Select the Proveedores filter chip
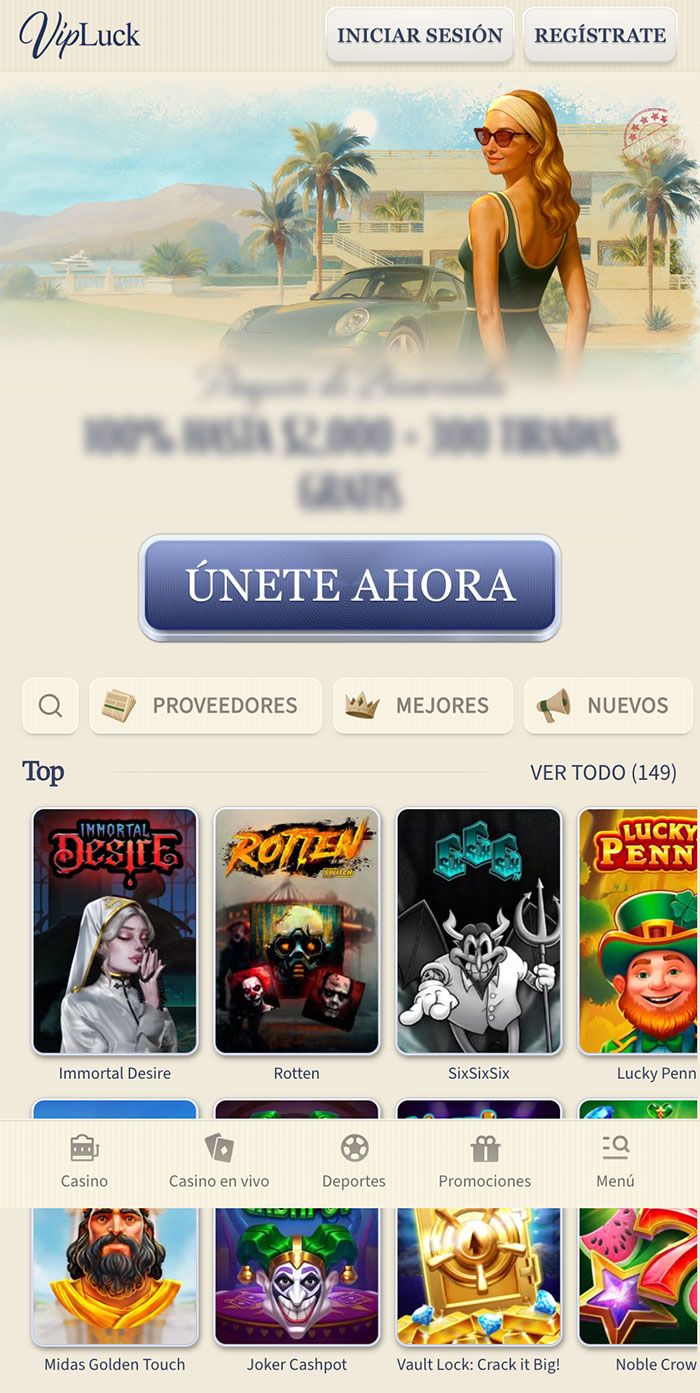This screenshot has height=1393, width=700. click(205, 706)
